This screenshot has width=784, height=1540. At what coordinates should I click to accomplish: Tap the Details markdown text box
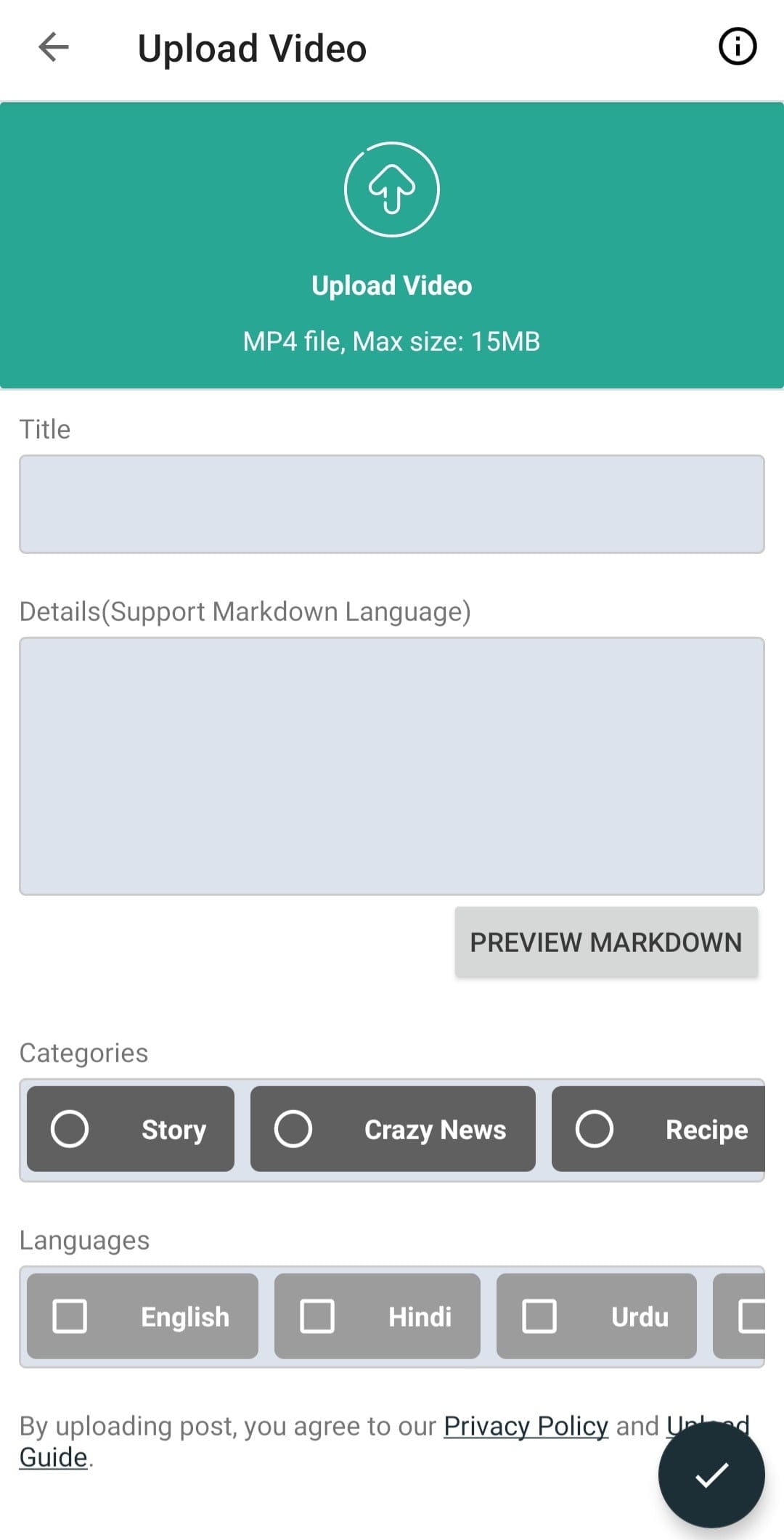pyautogui.click(x=392, y=765)
